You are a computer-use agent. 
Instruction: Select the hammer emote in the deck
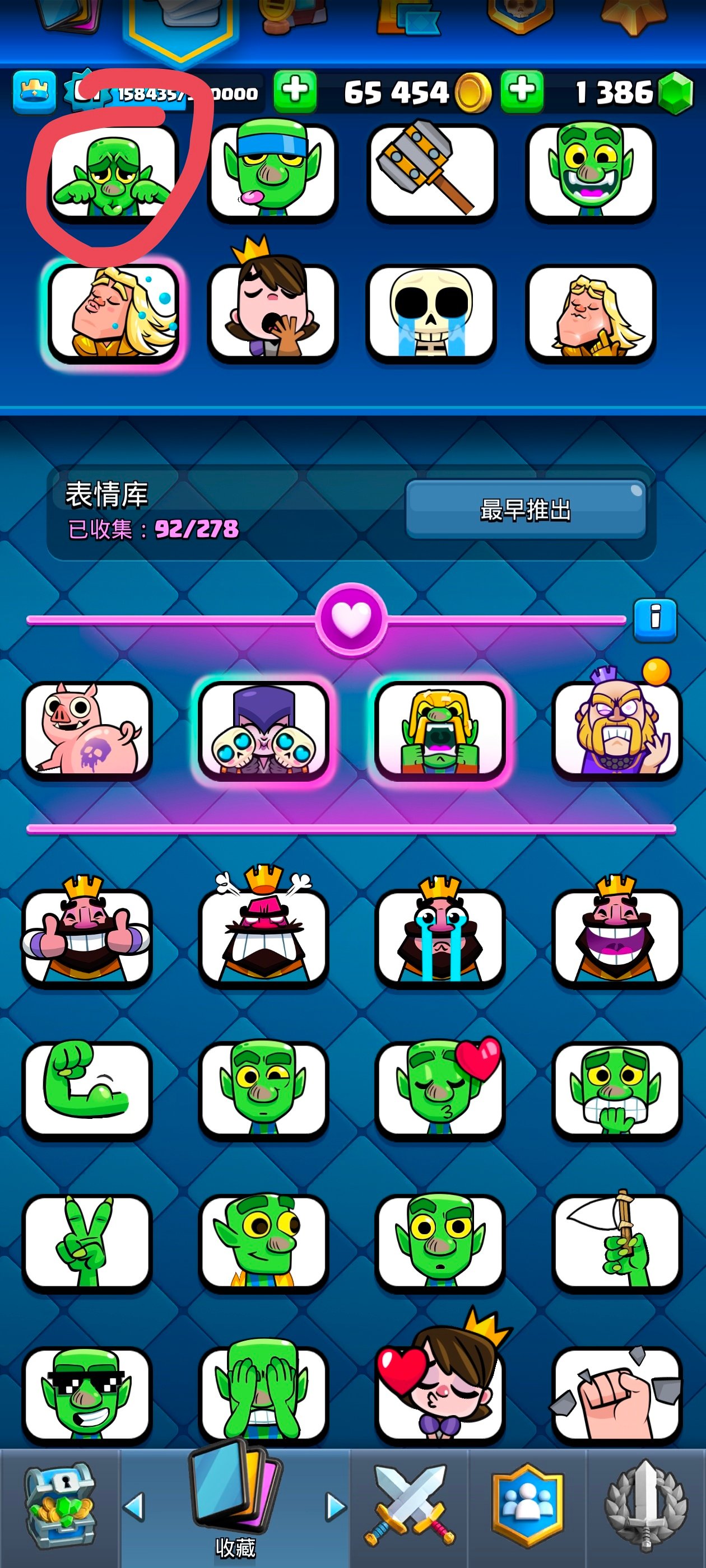[431, 171]
